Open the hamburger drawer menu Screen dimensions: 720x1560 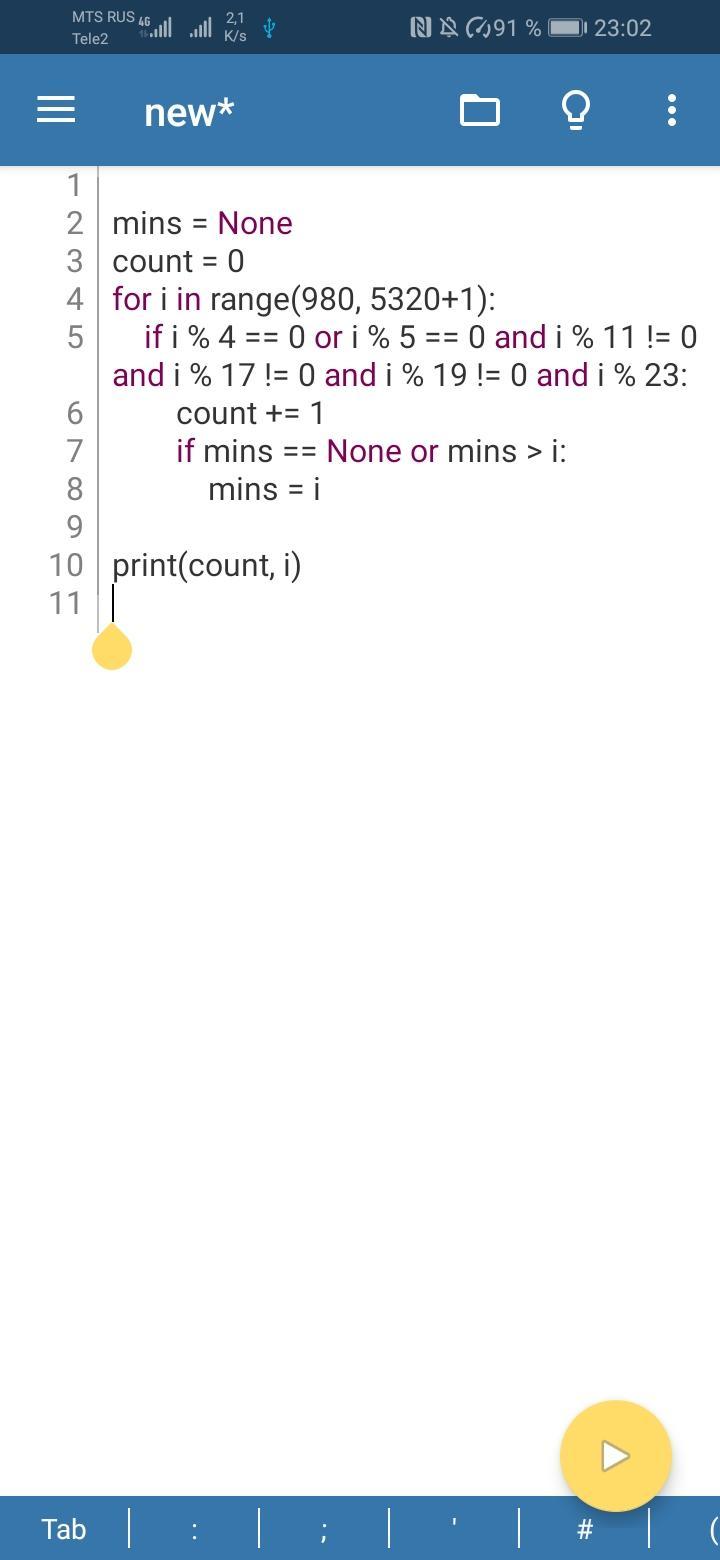(x=56, y=110)
